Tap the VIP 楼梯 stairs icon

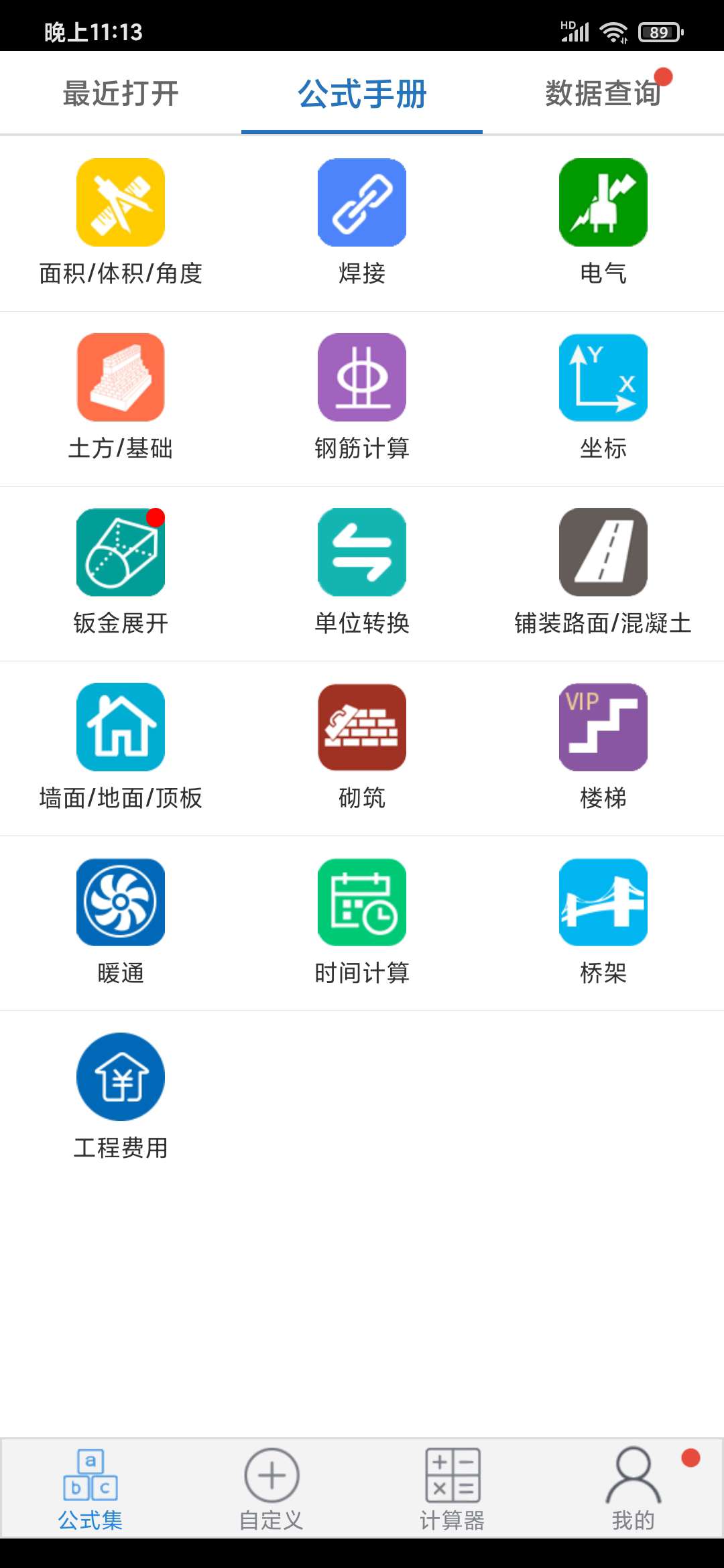[602, 728]
